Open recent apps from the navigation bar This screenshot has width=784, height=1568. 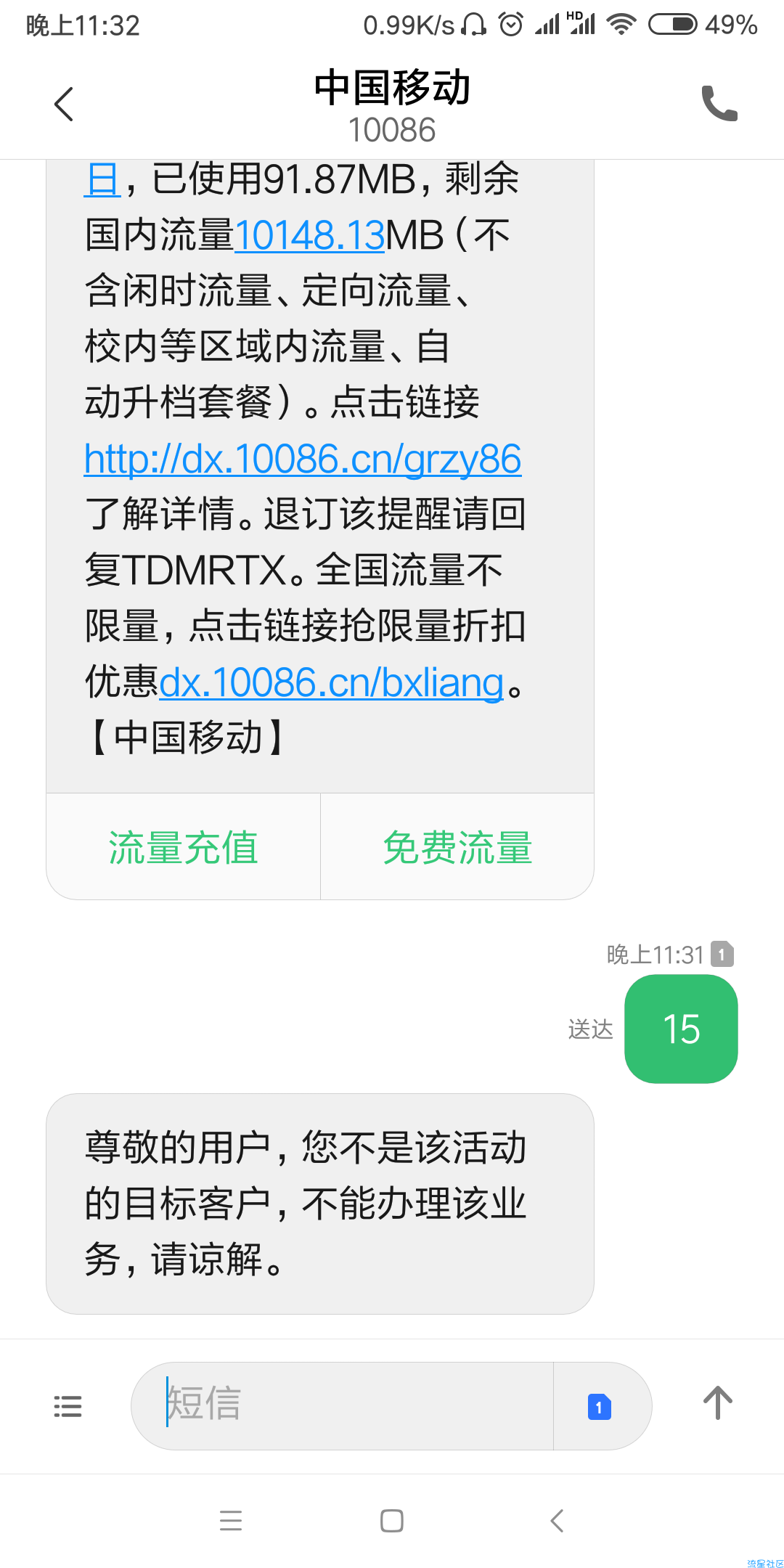click(x=231, y=1521)
